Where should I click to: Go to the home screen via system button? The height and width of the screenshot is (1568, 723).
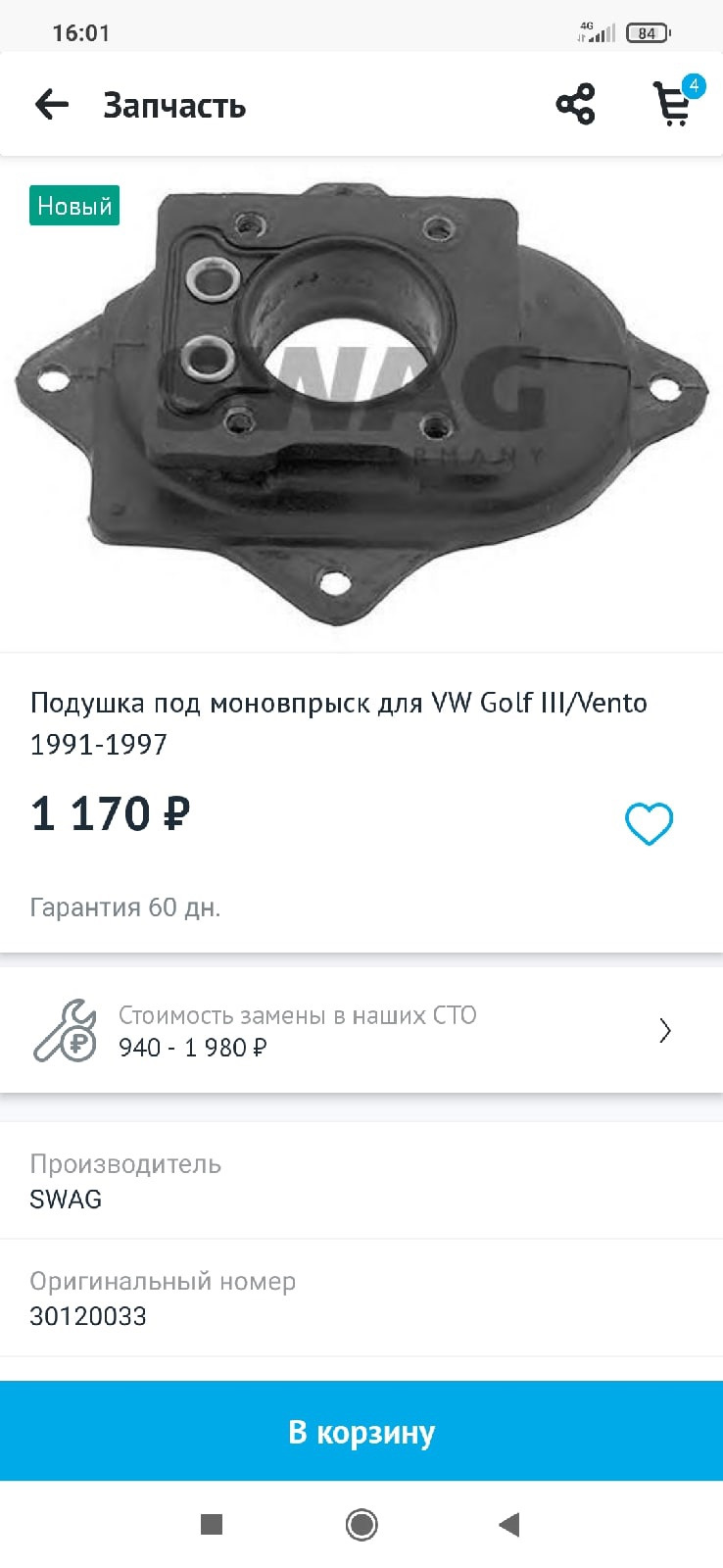pyautogui.click(x=361, y=1525)
